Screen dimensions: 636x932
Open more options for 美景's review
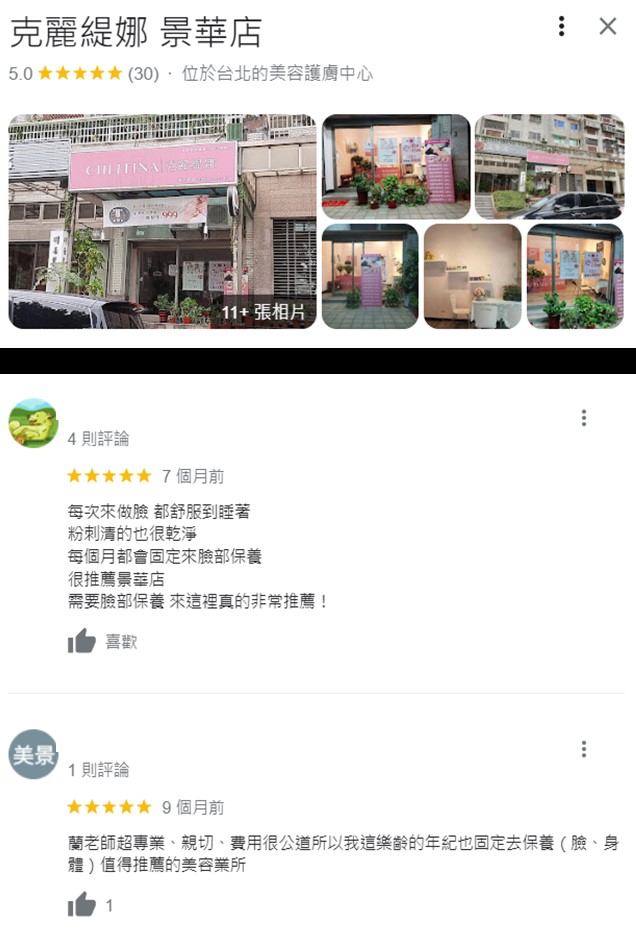584,749
